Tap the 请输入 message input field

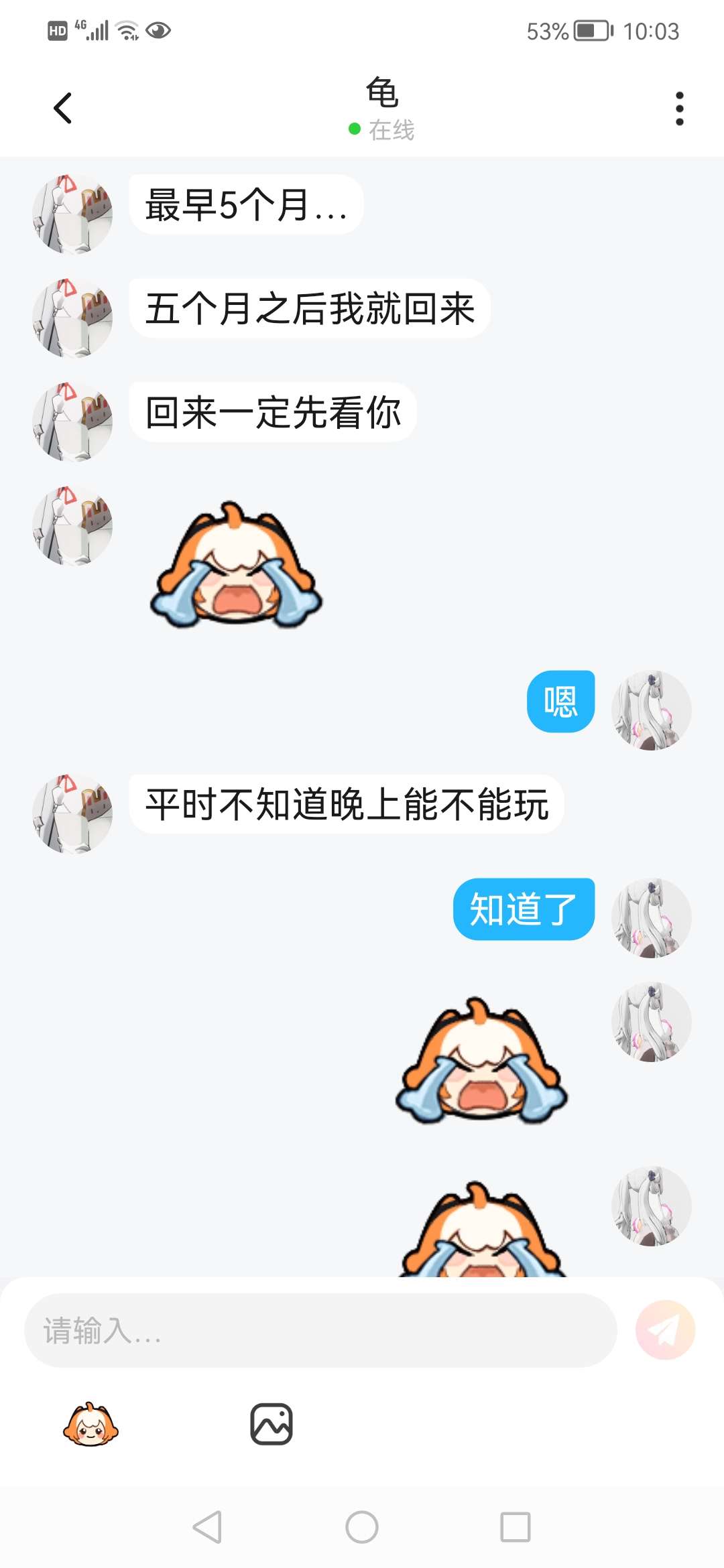[320, 1330]
